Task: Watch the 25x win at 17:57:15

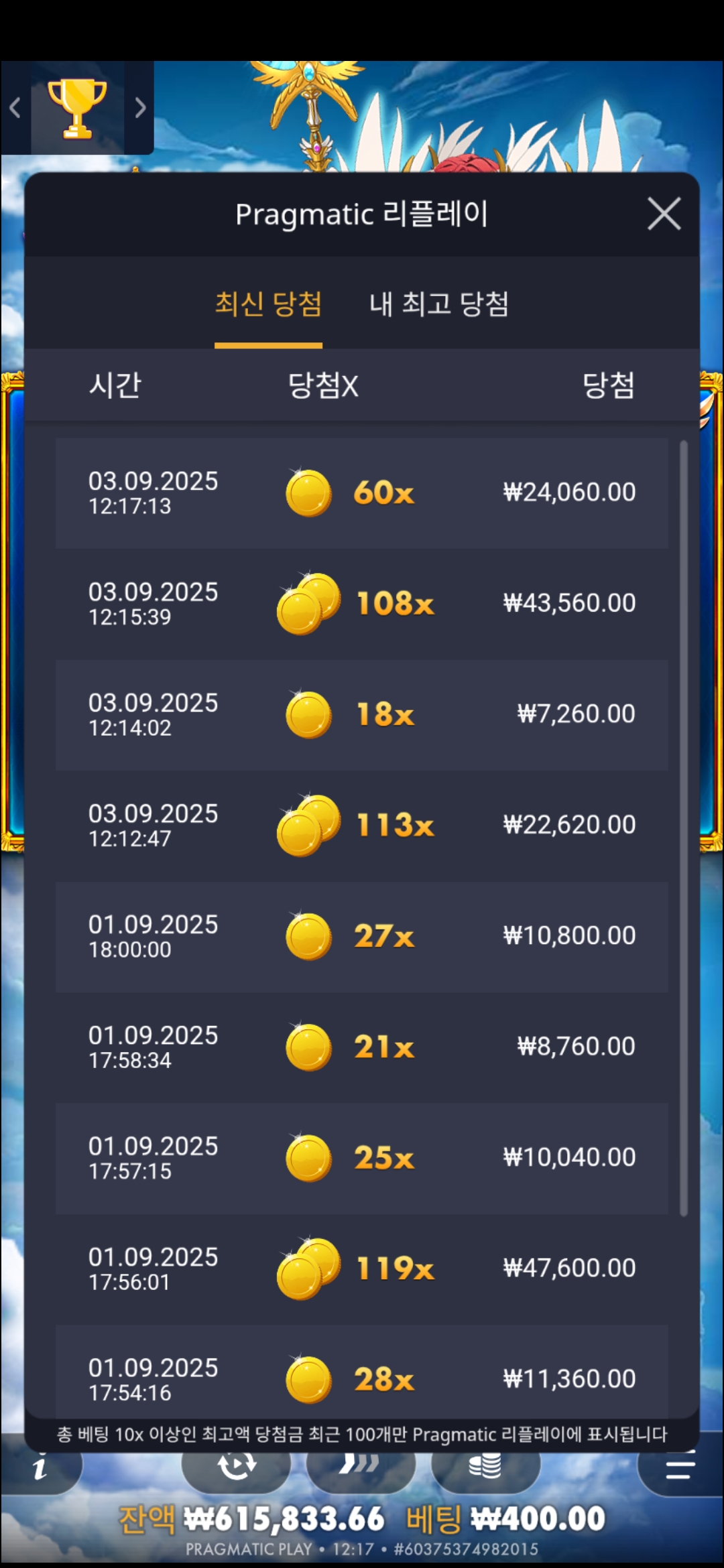Action: [x=362, y=1158]
